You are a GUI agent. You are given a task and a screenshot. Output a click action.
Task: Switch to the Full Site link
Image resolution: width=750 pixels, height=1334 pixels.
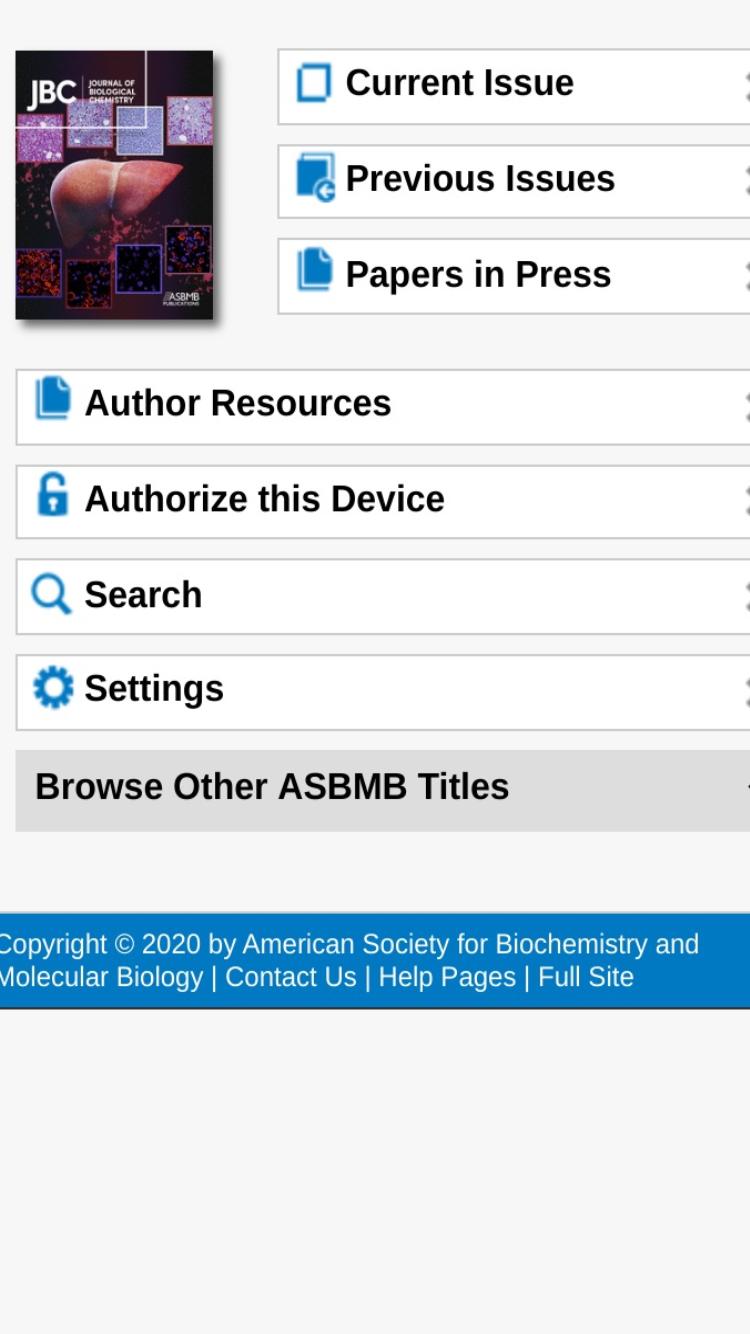(x=586, y=977)
